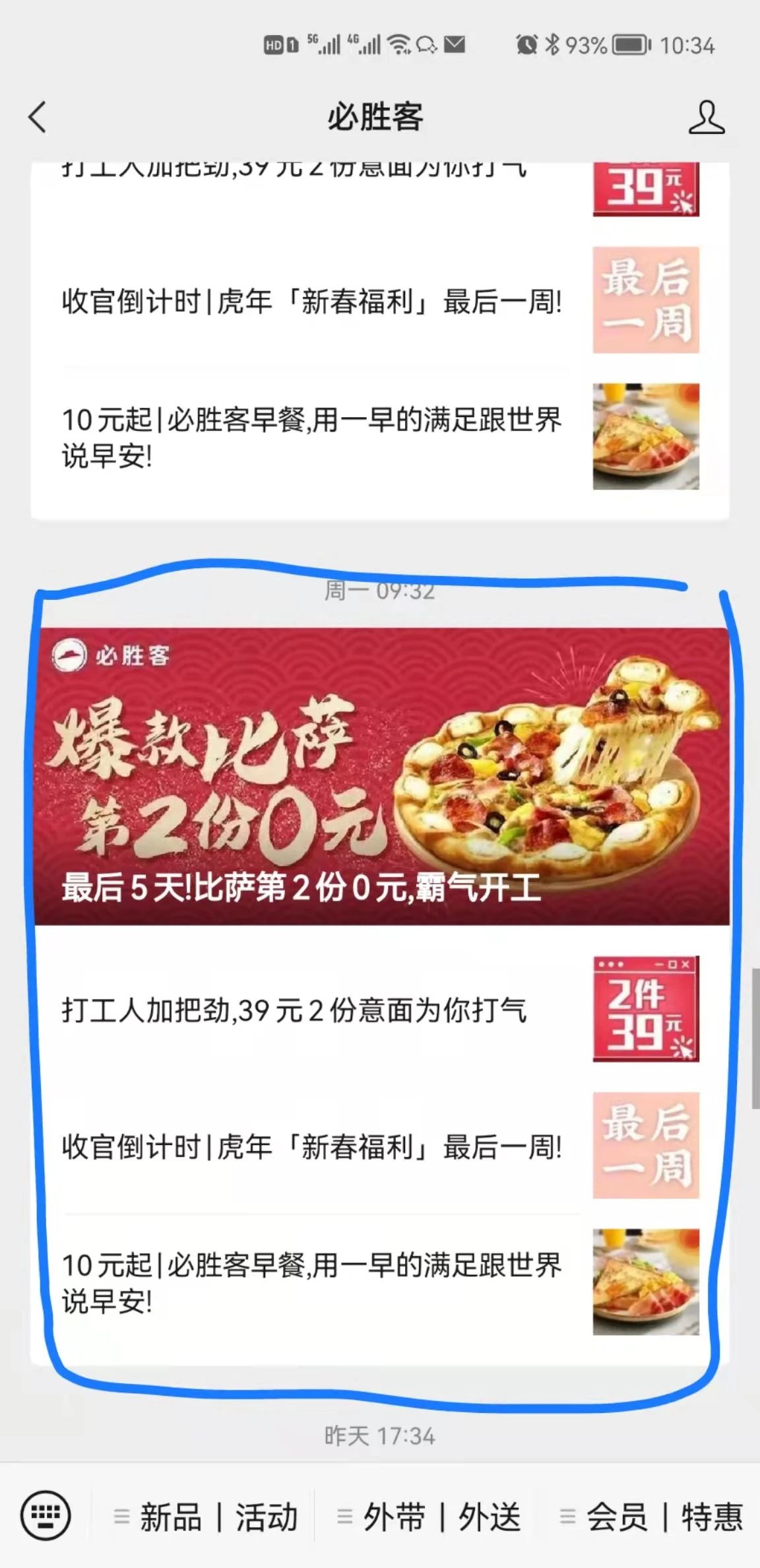Switch to the keyboard input mode
760x1568 pixels.
46,1515
